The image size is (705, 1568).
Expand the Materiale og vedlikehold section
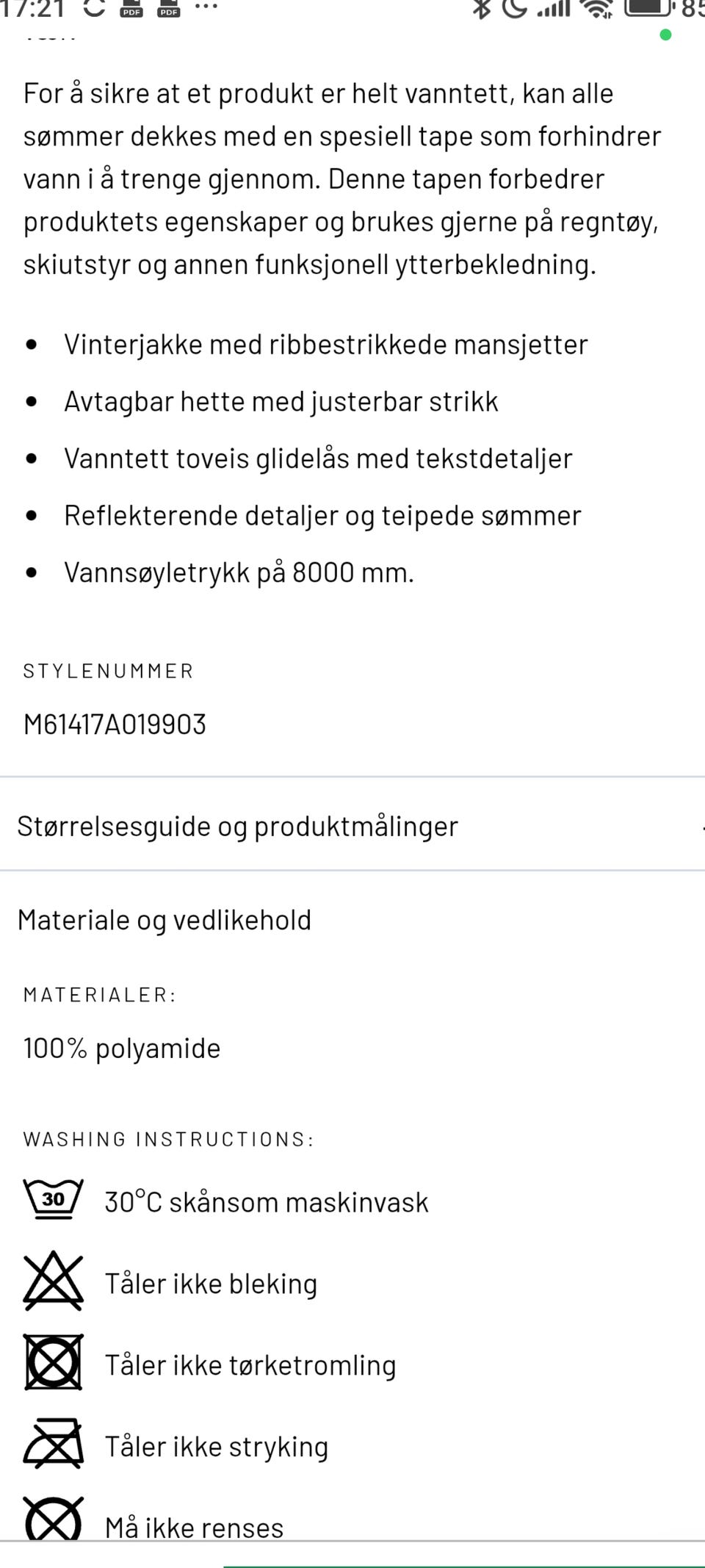[164, 919]
